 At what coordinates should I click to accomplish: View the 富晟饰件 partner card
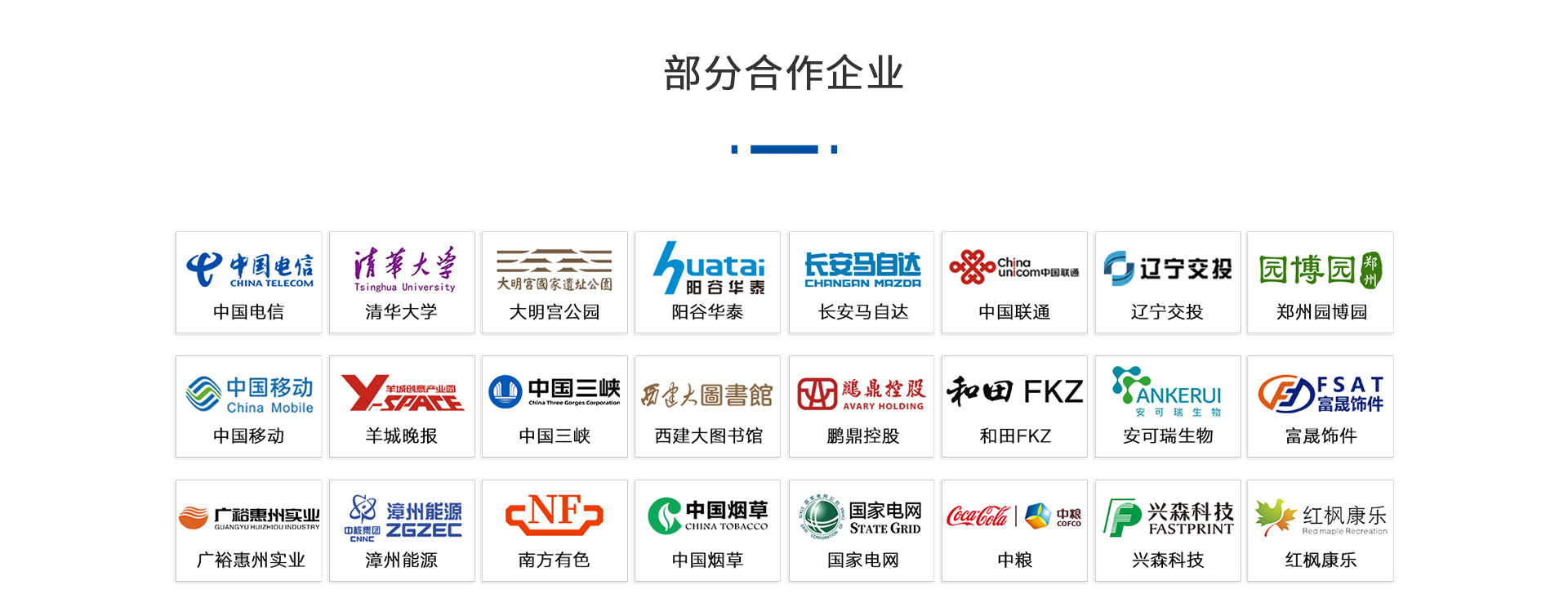pos(1321,406)
